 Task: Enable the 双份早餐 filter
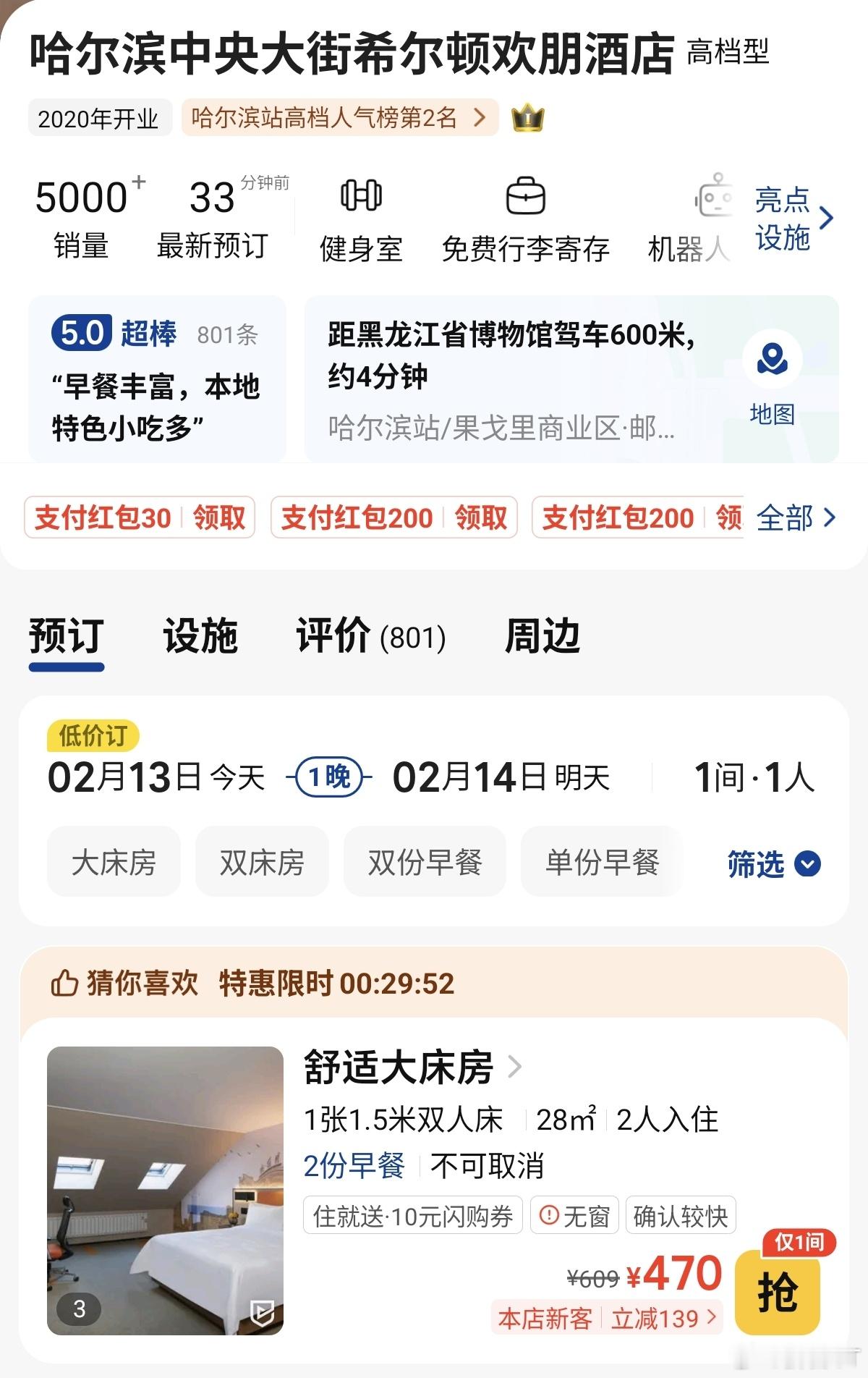423,861
